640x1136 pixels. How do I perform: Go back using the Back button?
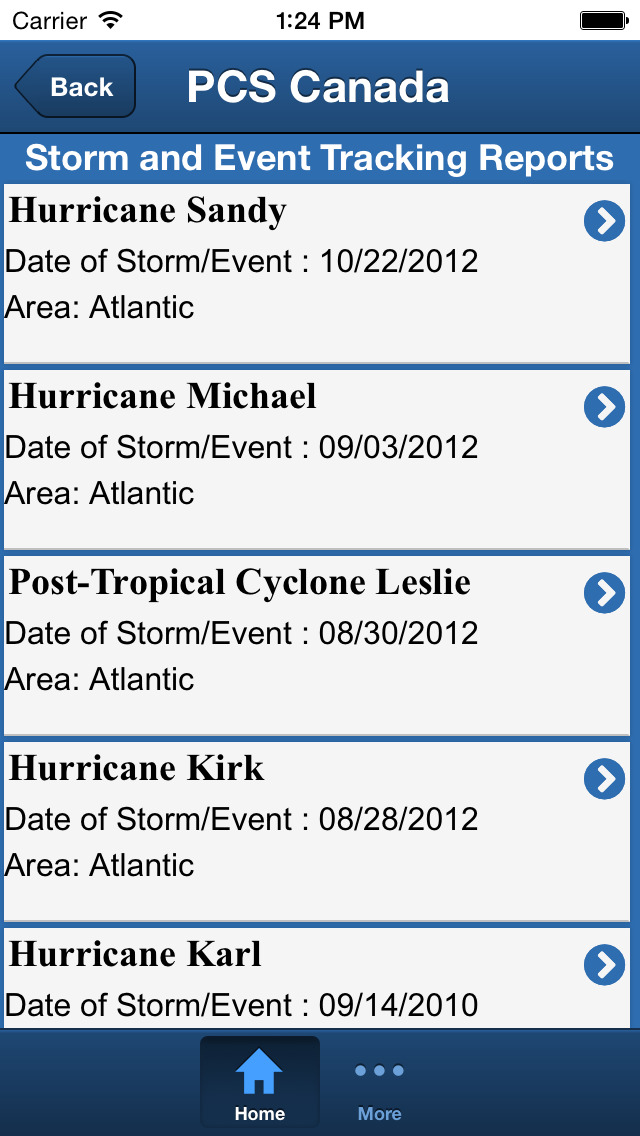point(75,86)
